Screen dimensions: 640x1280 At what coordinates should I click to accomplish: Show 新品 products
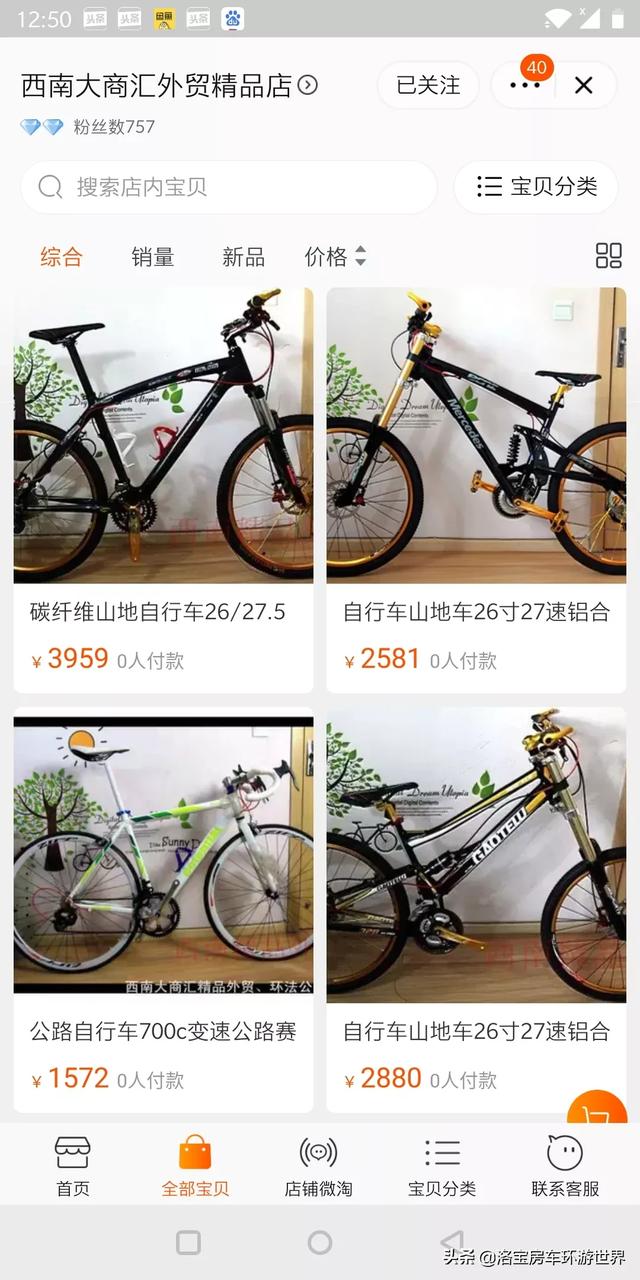point(243,257)
